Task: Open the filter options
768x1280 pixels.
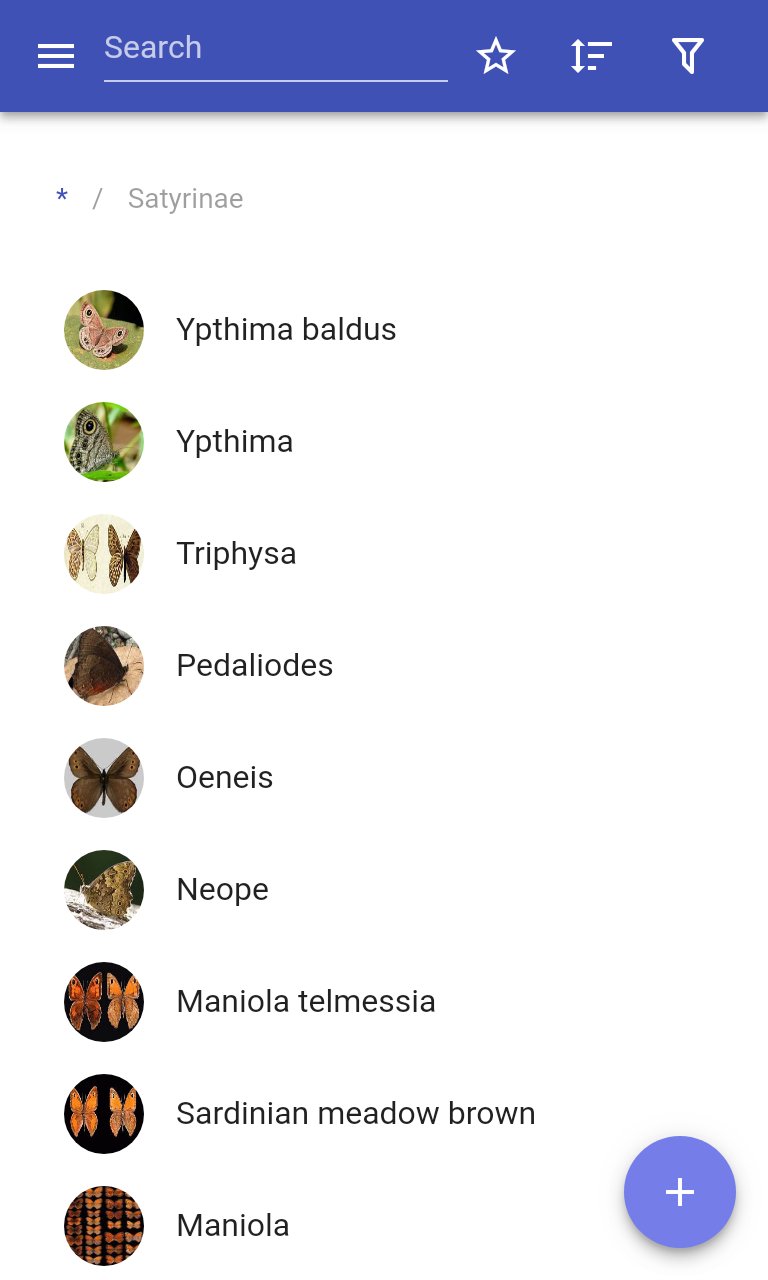Action: click(688, 56)
